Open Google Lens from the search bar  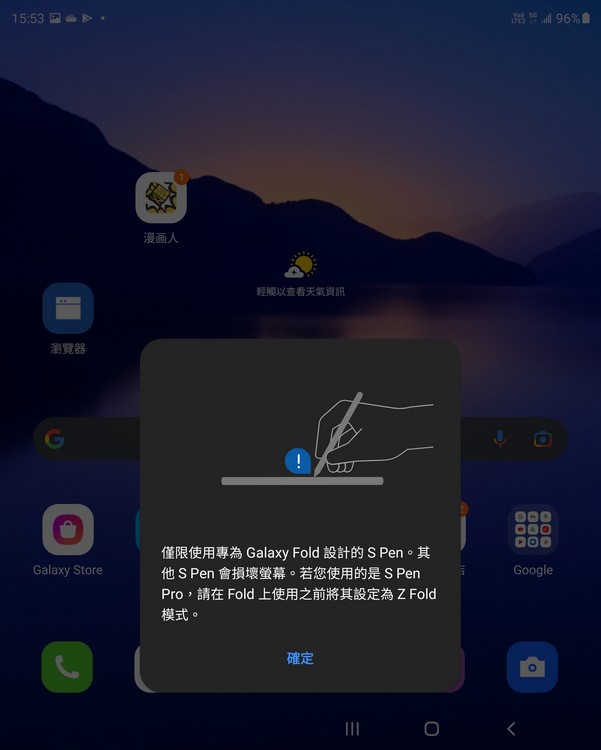pos(542,439)
